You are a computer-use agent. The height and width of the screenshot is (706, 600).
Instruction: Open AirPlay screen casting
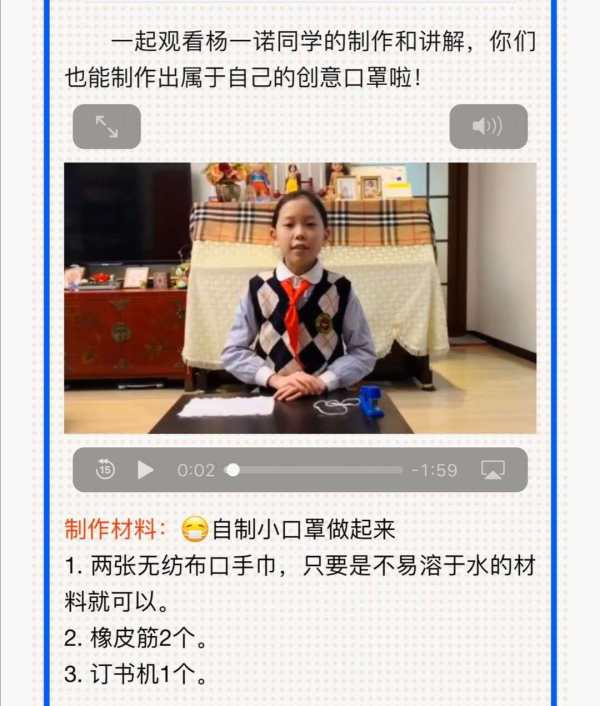(492, 469)
